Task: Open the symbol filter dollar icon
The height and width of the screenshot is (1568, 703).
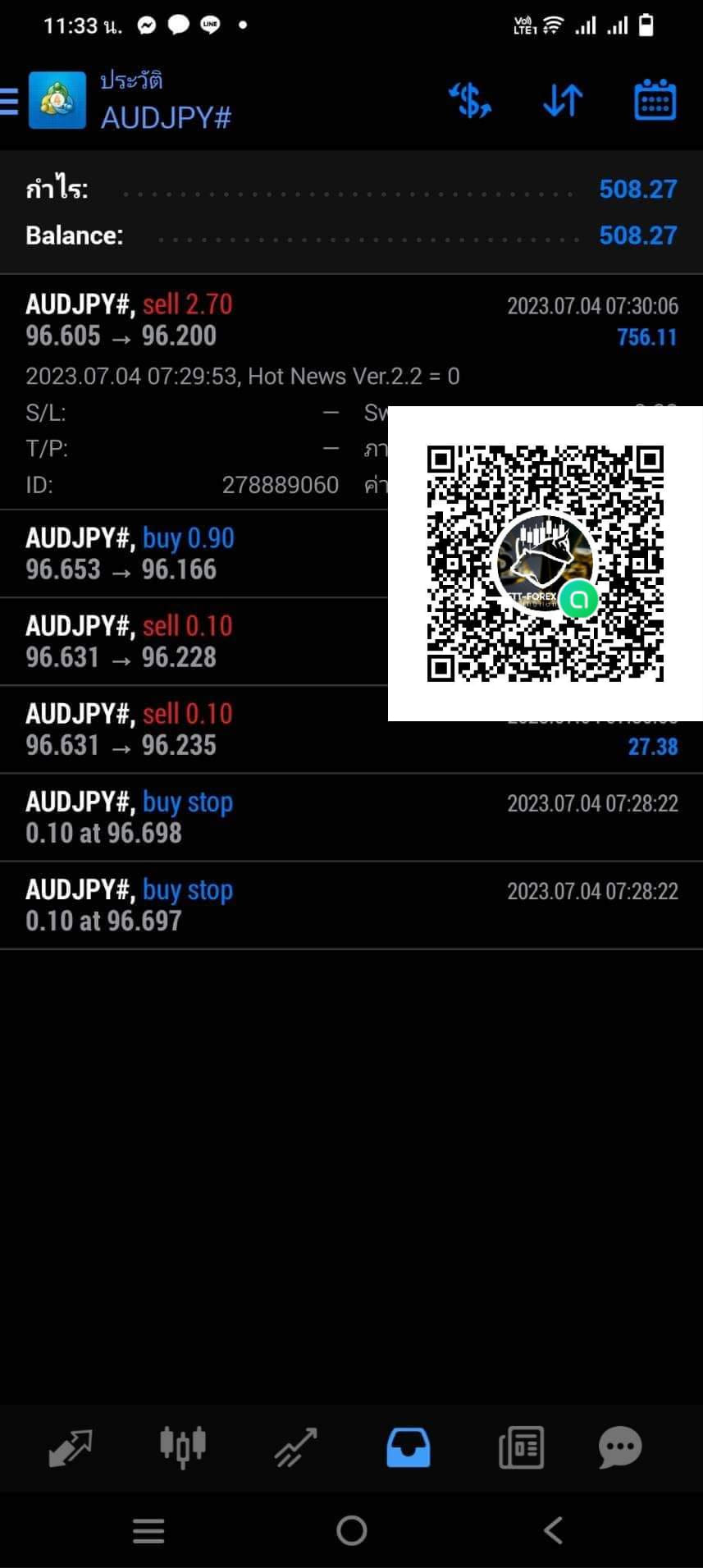Action: coord(470,101)
